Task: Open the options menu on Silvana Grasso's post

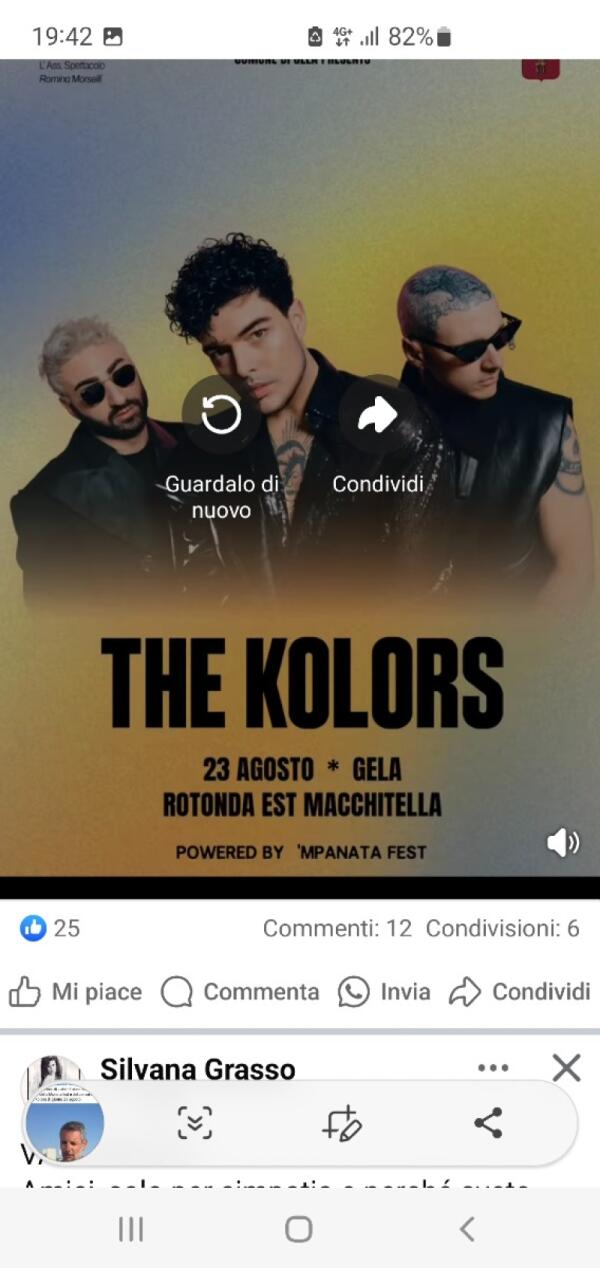Action: (493, 1068)
